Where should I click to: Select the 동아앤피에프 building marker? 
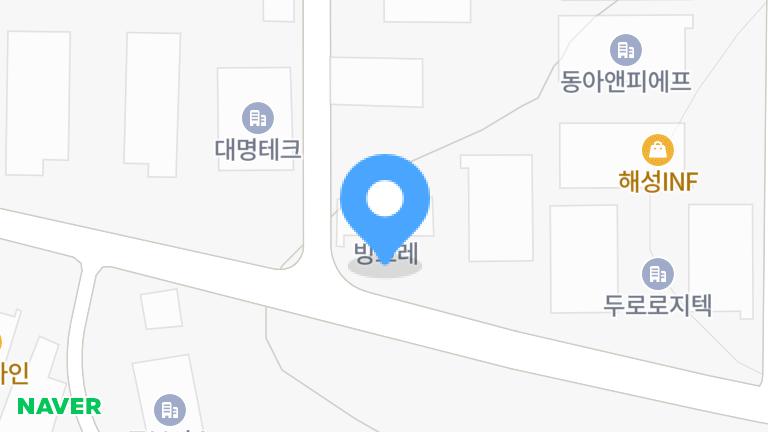click(x=626, y=50)
